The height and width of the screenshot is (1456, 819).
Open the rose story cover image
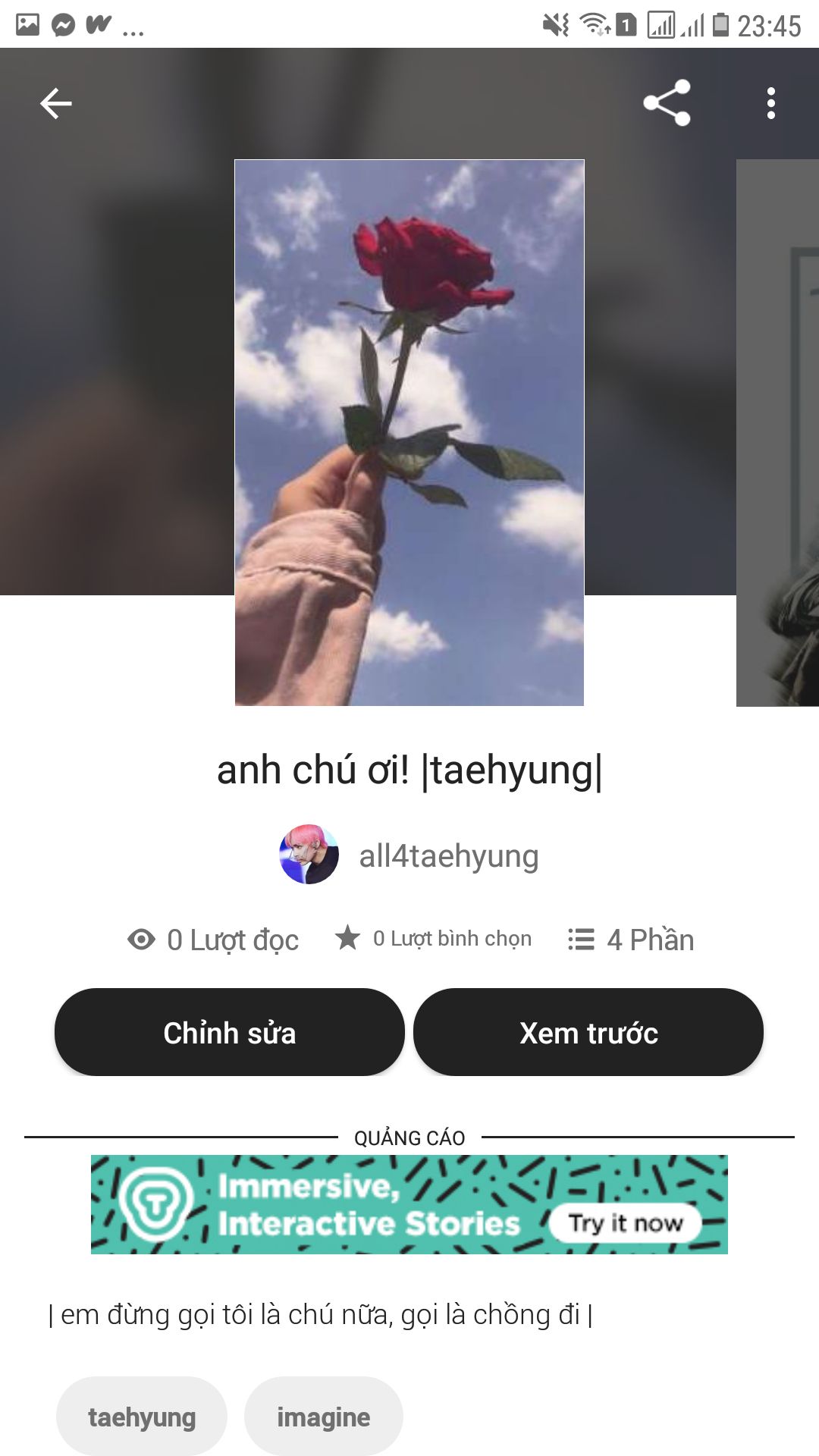click(x=409, y=432)
